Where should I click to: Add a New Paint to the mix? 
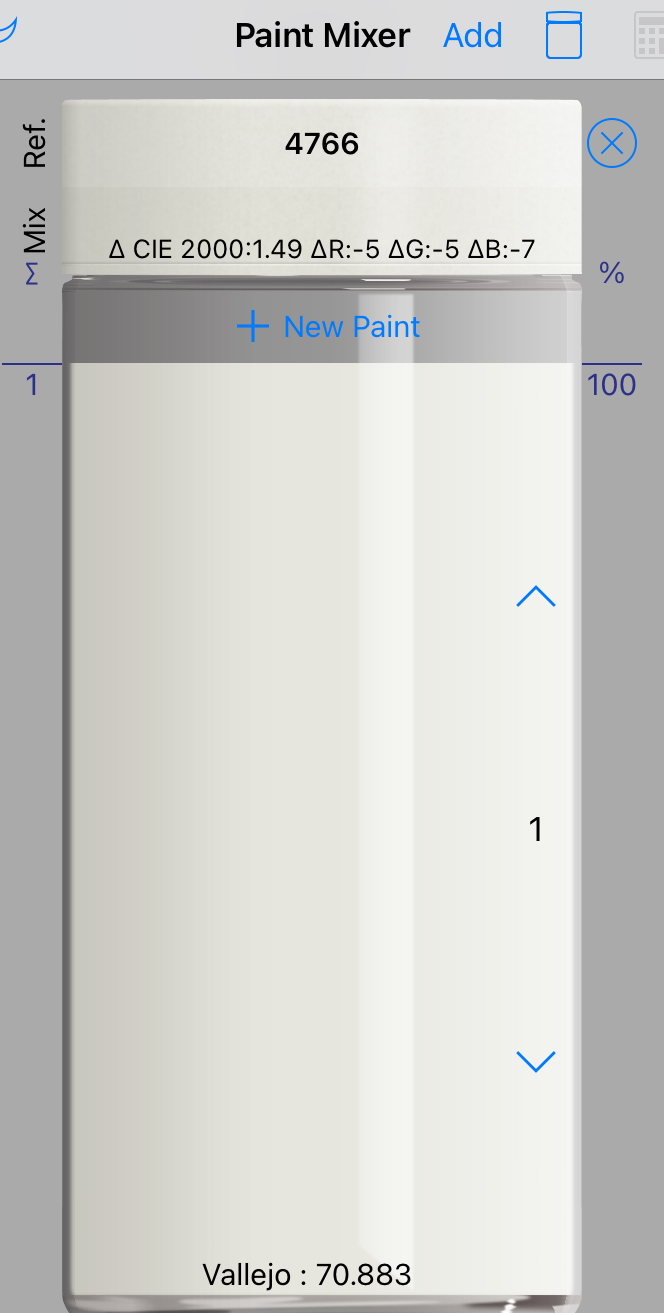tap(329, 327)
